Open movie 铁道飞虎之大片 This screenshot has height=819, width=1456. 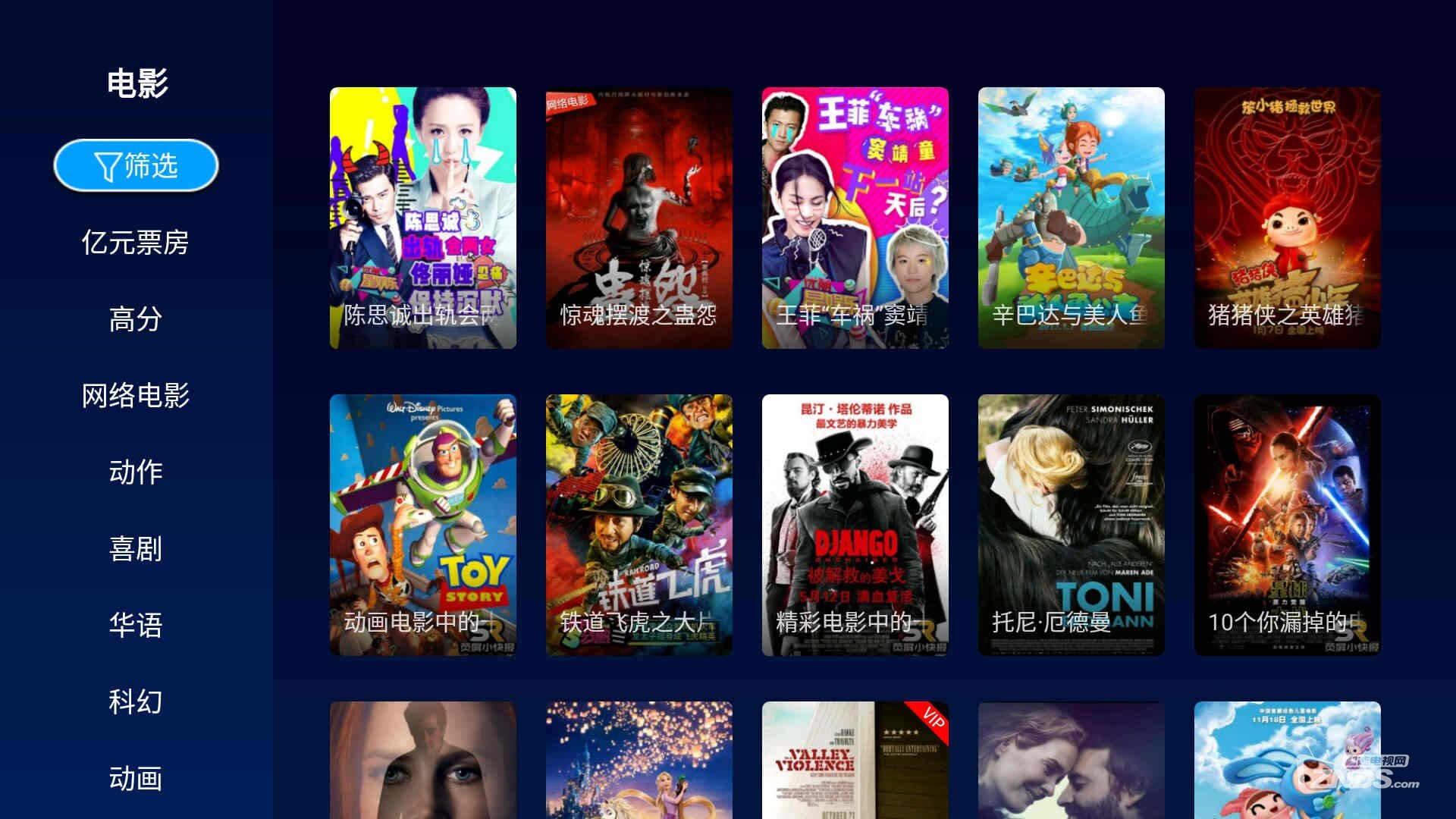click(639, 525)
